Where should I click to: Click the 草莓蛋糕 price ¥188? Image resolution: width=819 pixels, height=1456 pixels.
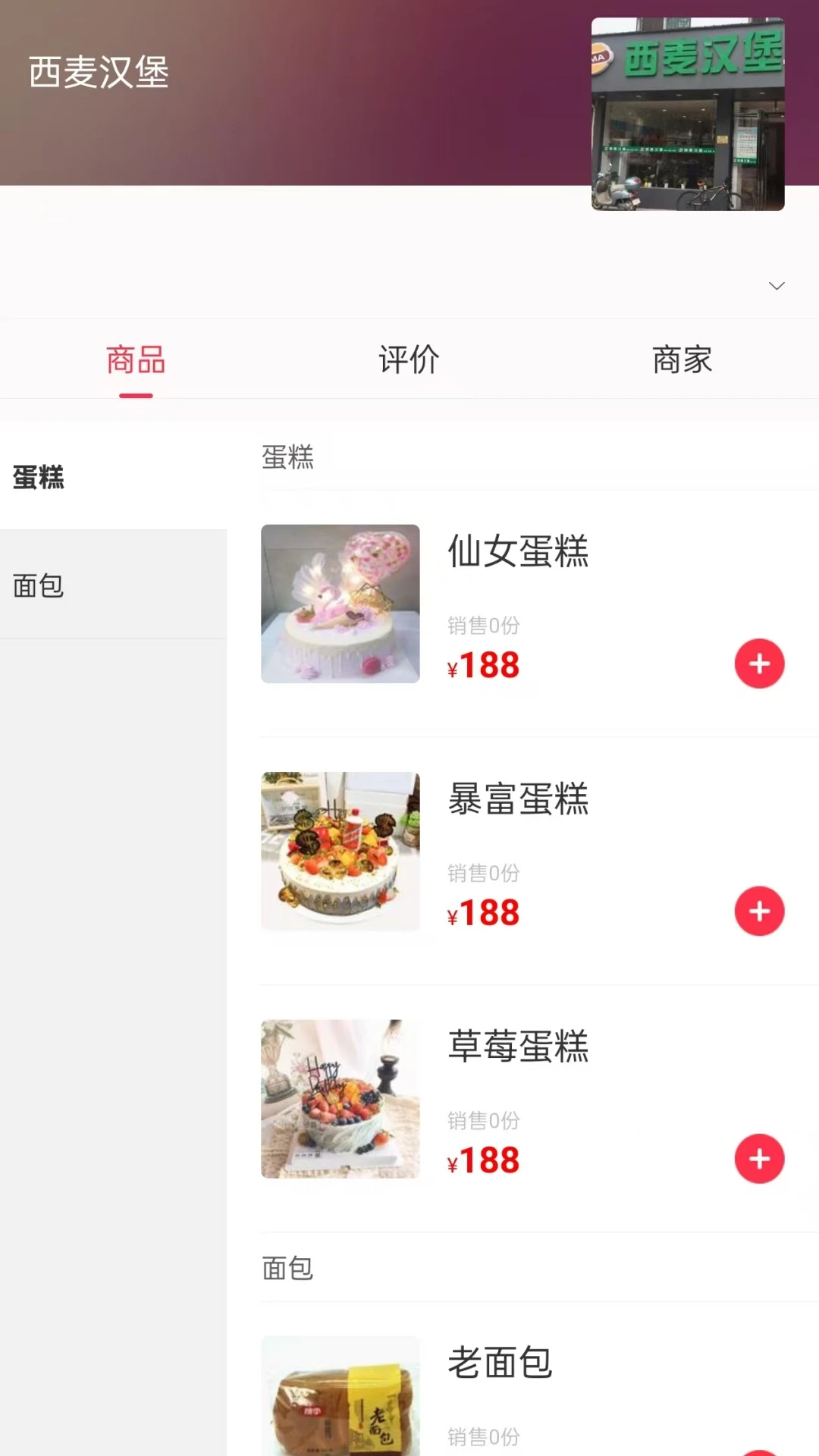tap(483, 1159)
